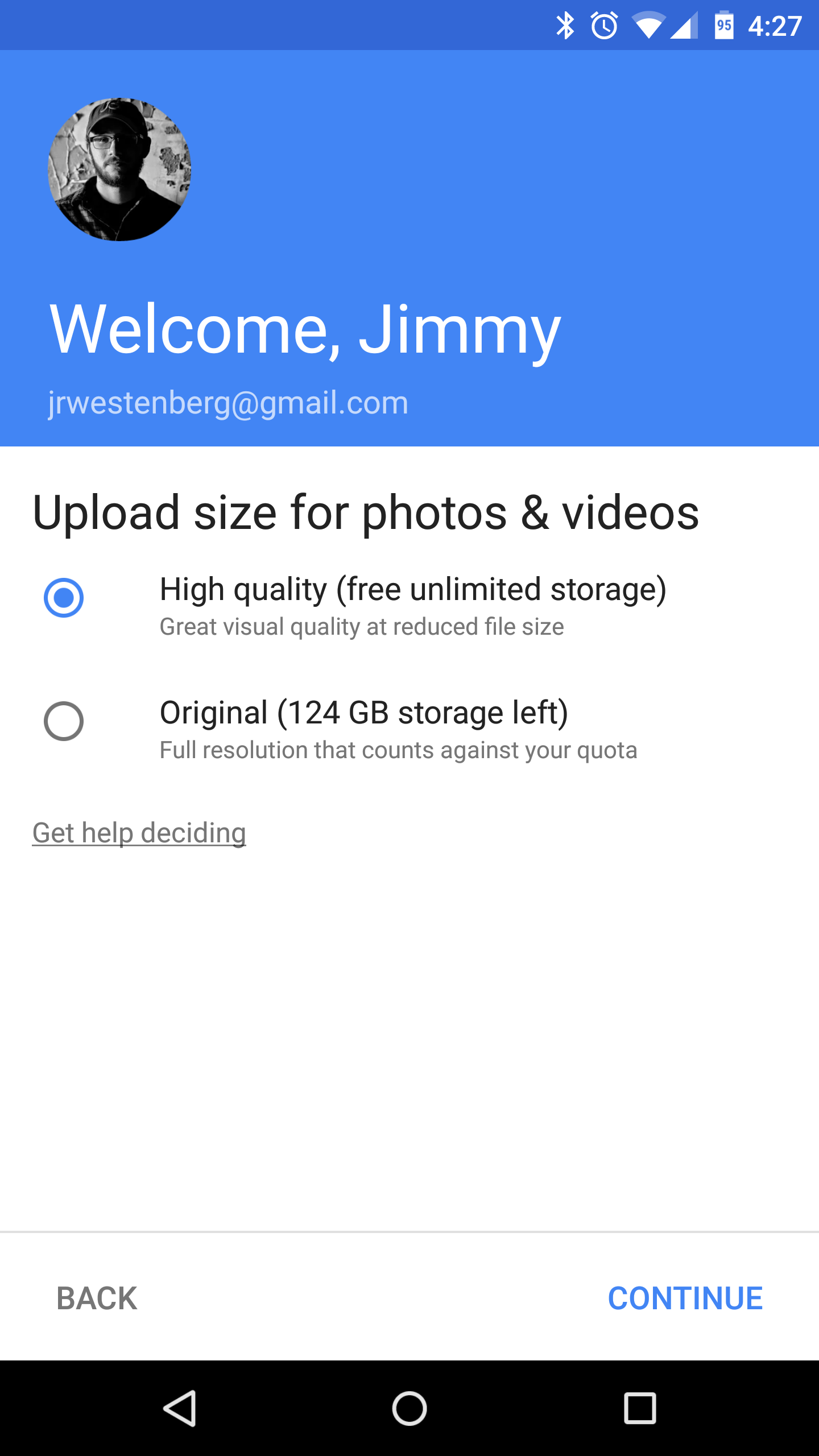819x1456 pixels.
Task: Open recent apps from navigation bar
Action: pos(640,1408)
